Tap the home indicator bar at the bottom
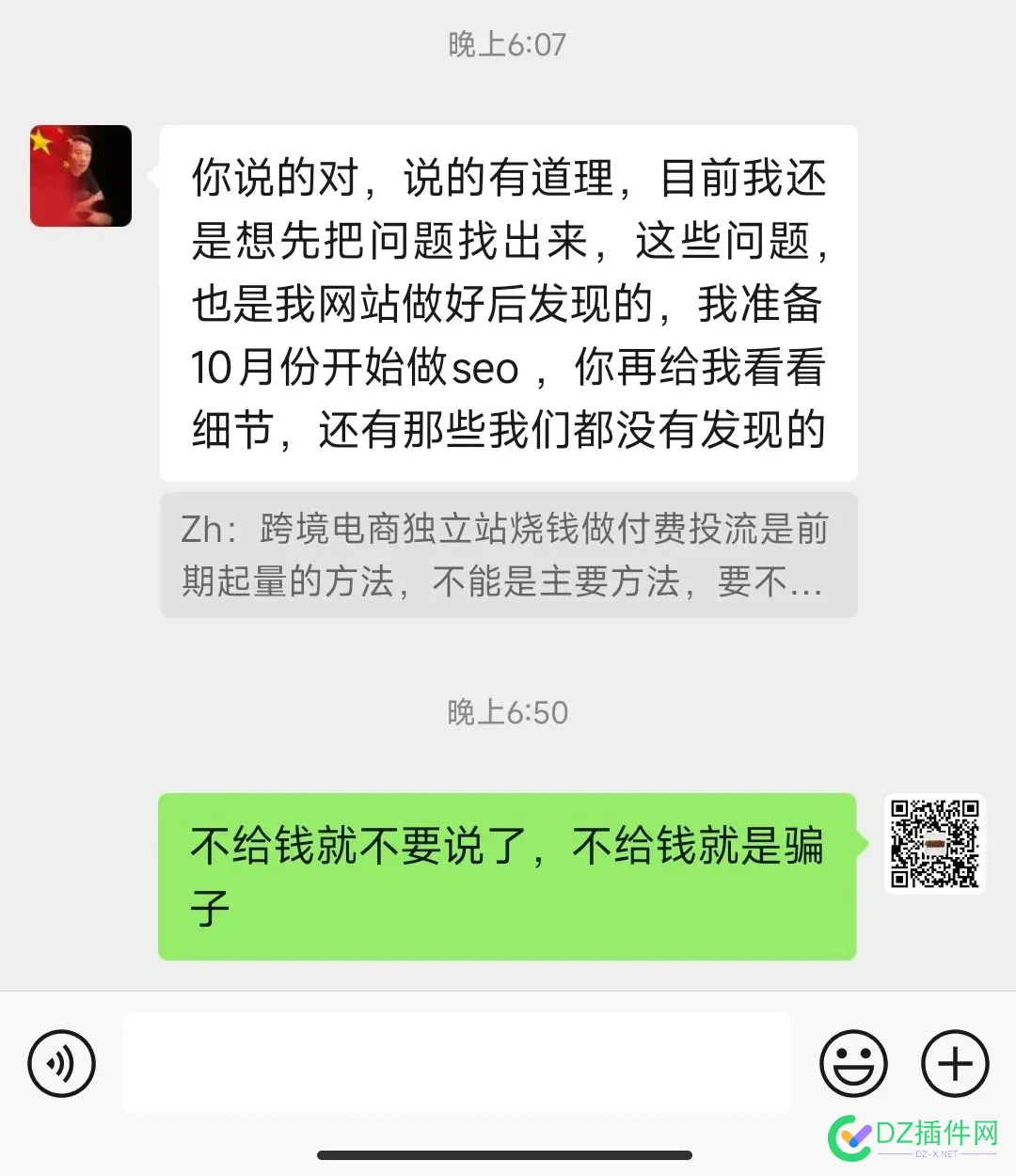 [508, 1152]
